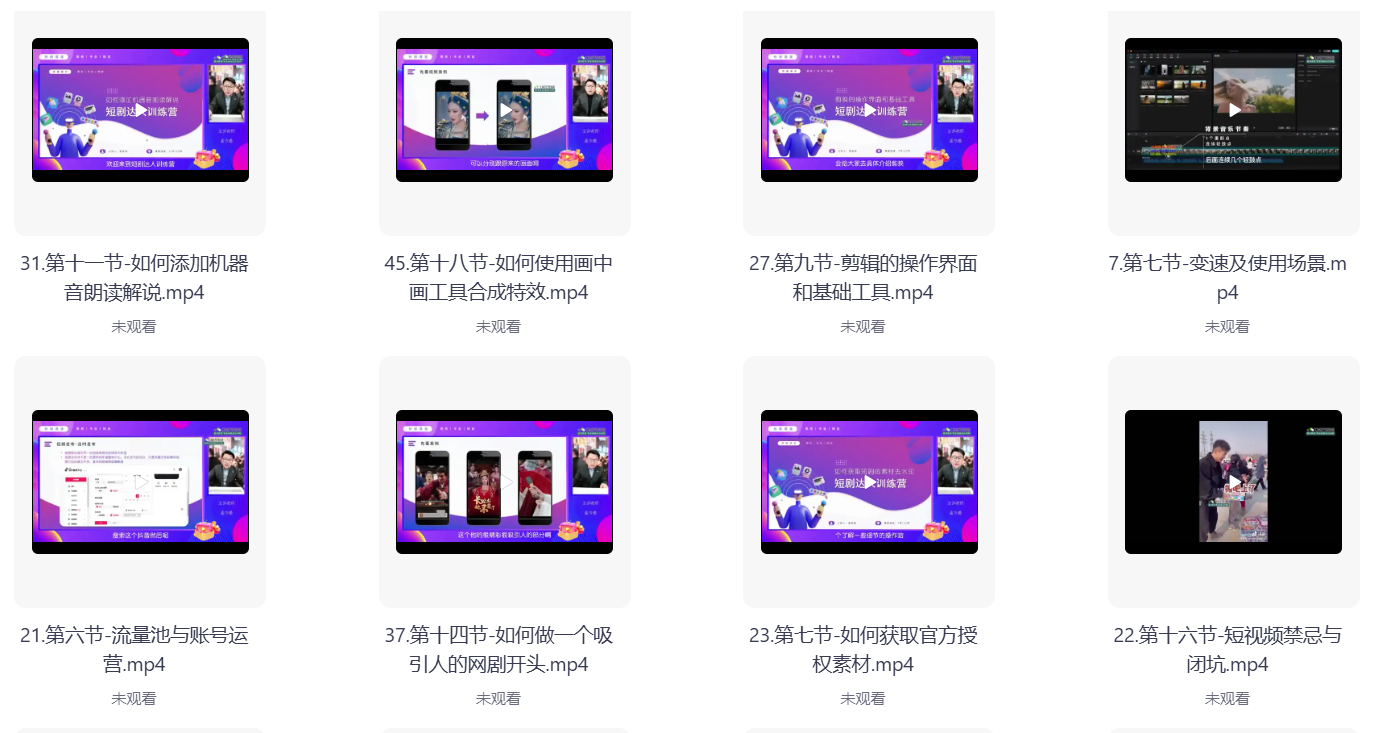
Task: Open video 21.第六节-流量池与账号运营.mp4
Action: point(140,482)
